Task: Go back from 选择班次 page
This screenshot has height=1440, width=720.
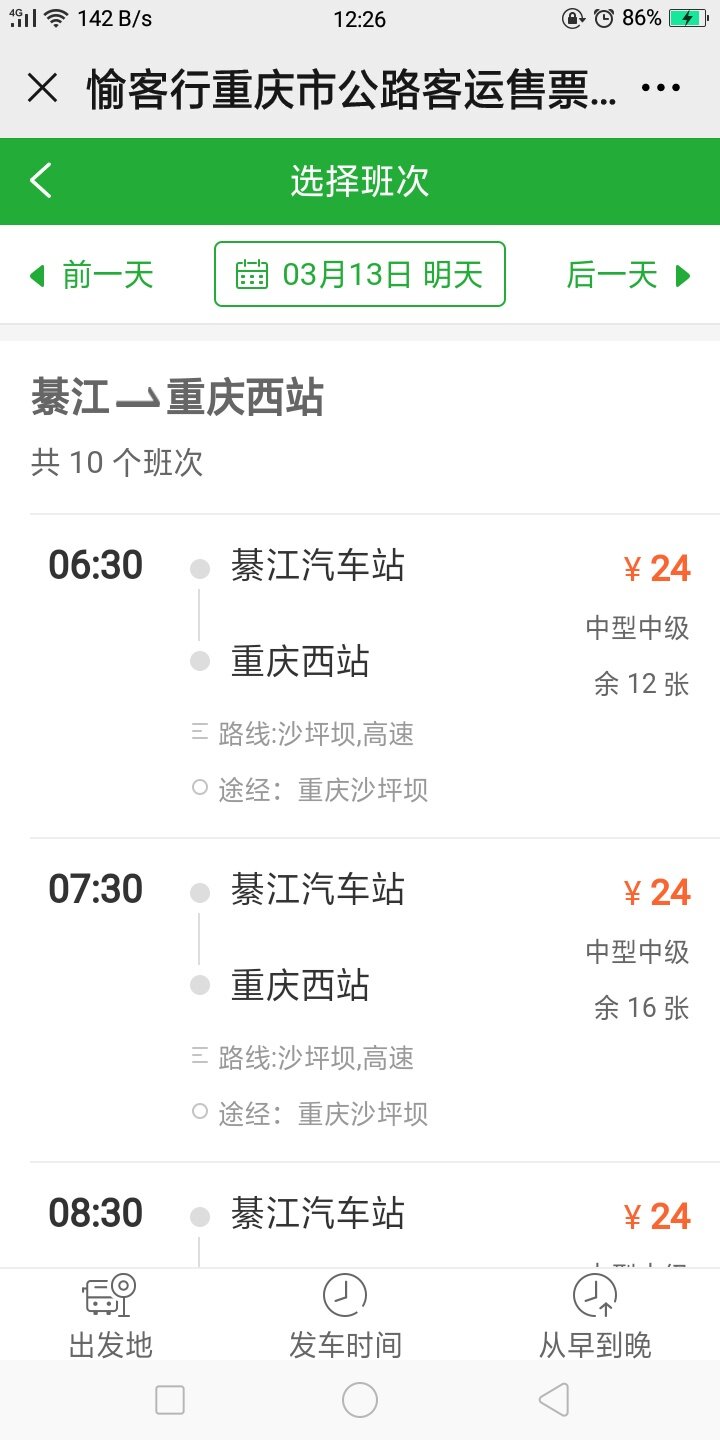Action: [40, 181]
